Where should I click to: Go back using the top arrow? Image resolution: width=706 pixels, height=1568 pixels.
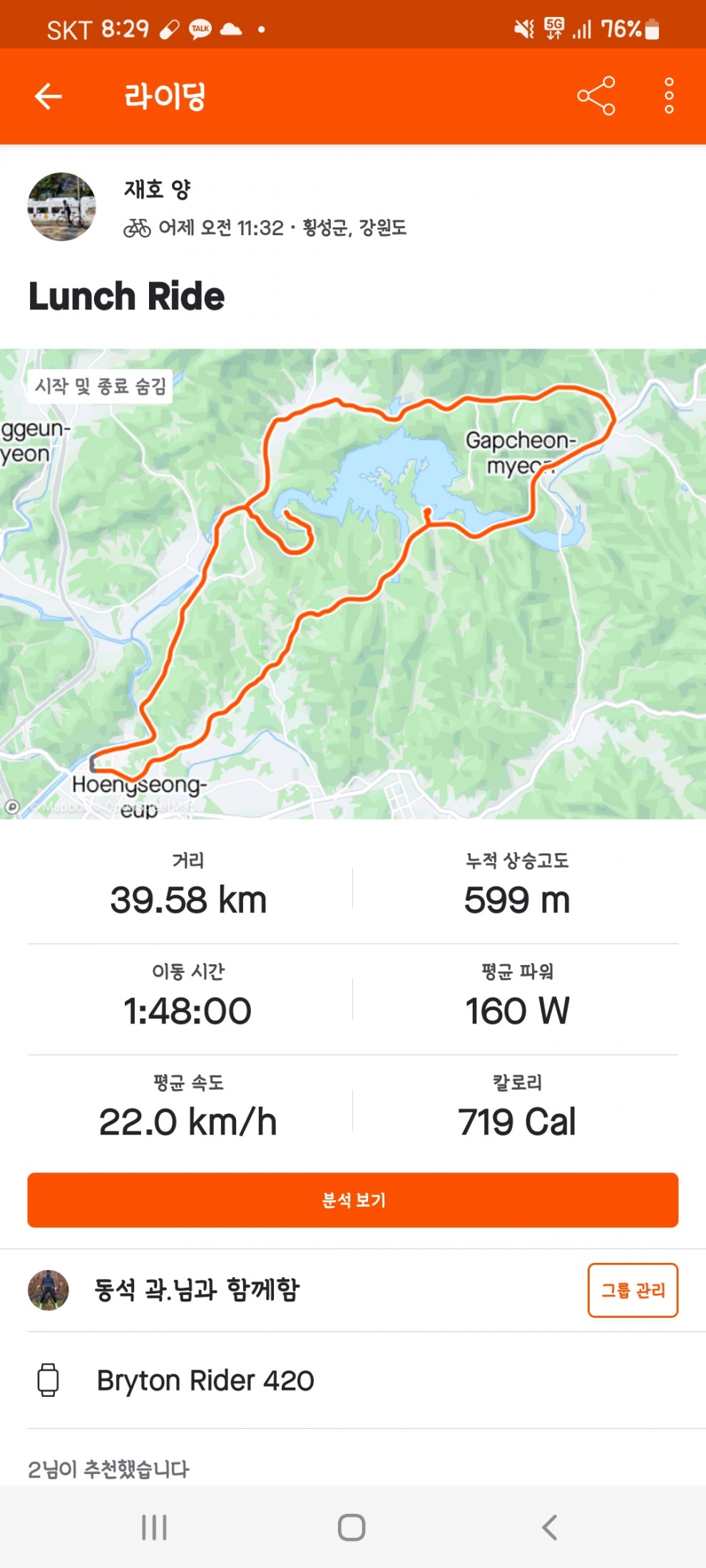48,96
